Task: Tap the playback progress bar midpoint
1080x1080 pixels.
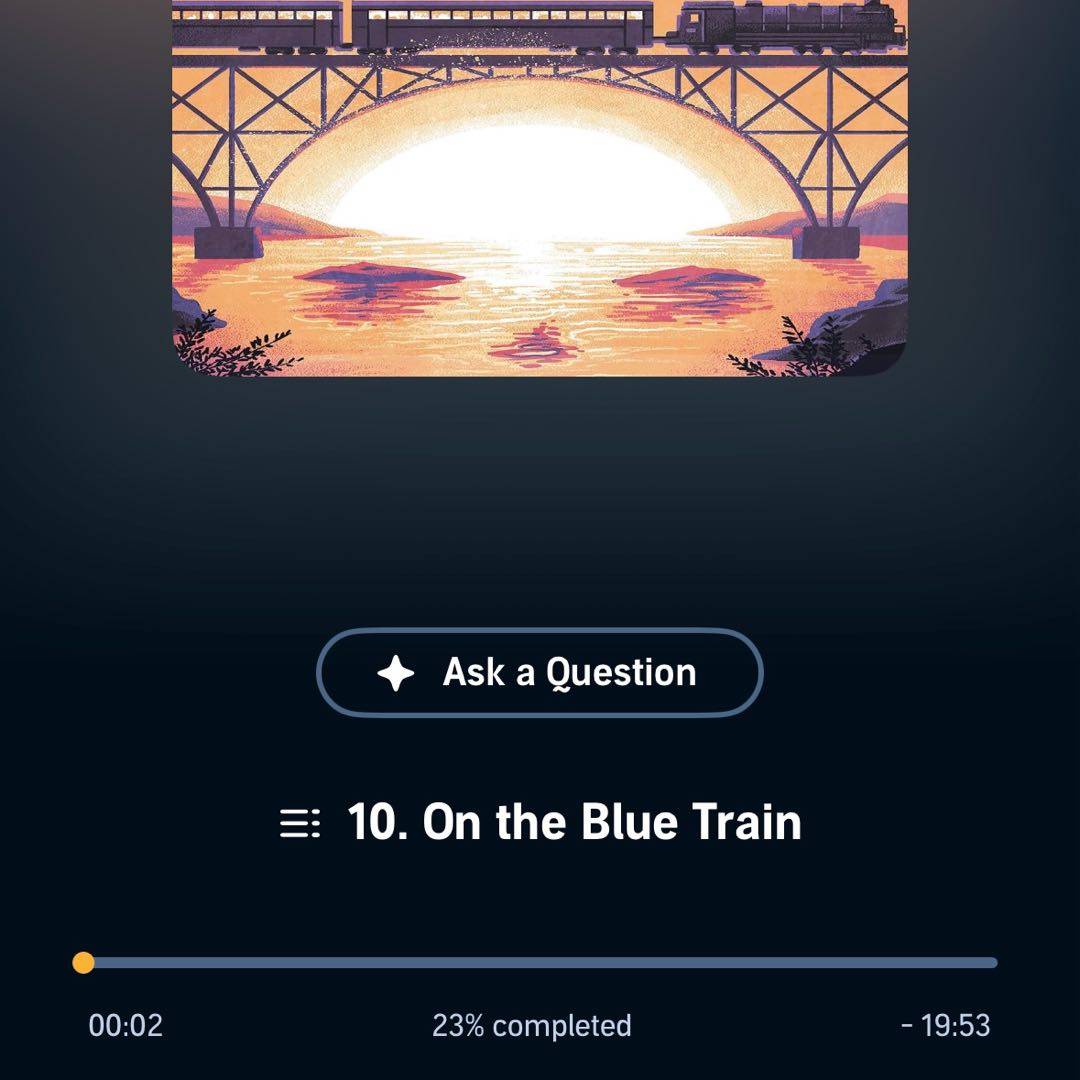Action: (540, 963)
